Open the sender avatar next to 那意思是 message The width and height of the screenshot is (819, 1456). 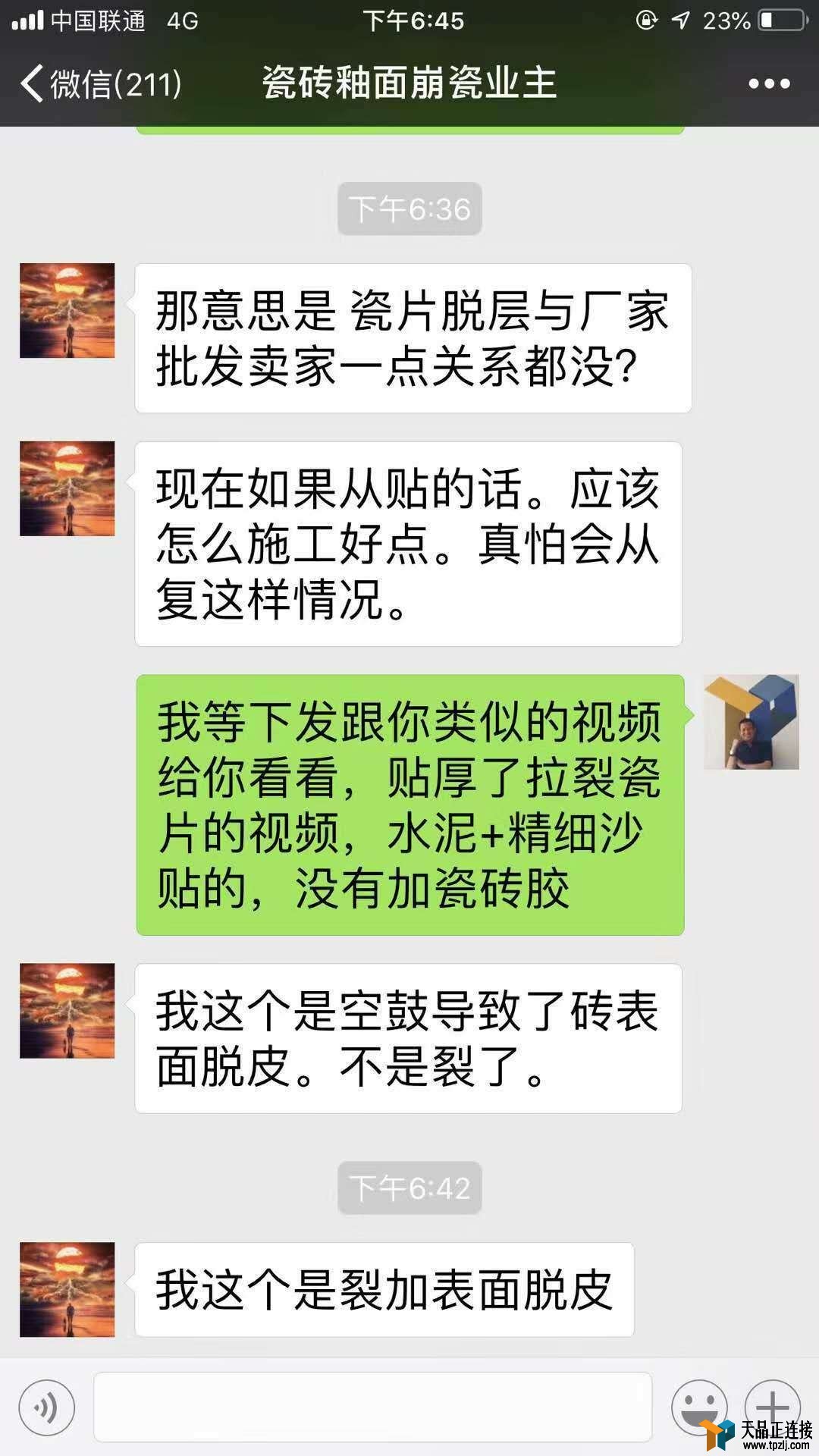tap(67, 311)
